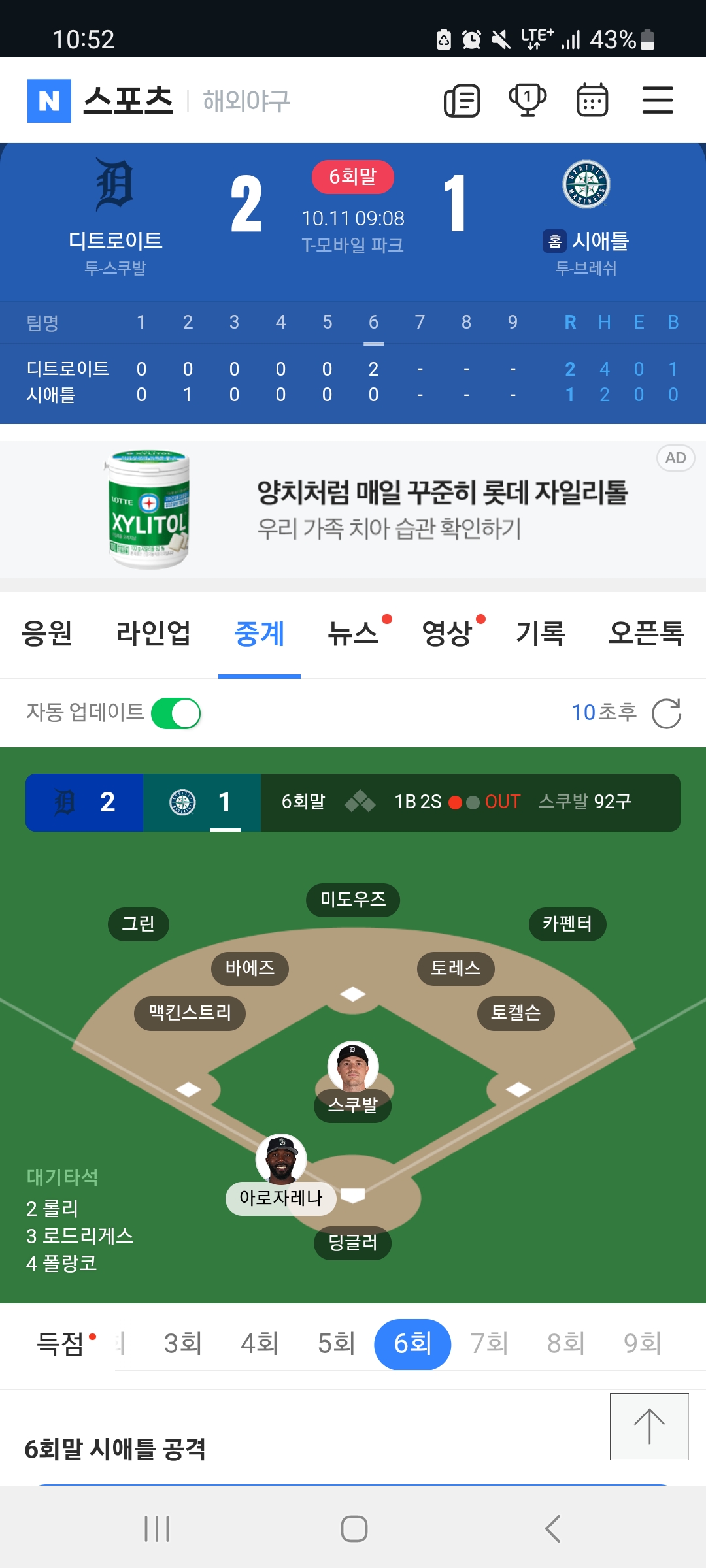Viewport: 706px width, 1568px height.
Task: Select the 득점 filter
Action: tap(60, 1344)
